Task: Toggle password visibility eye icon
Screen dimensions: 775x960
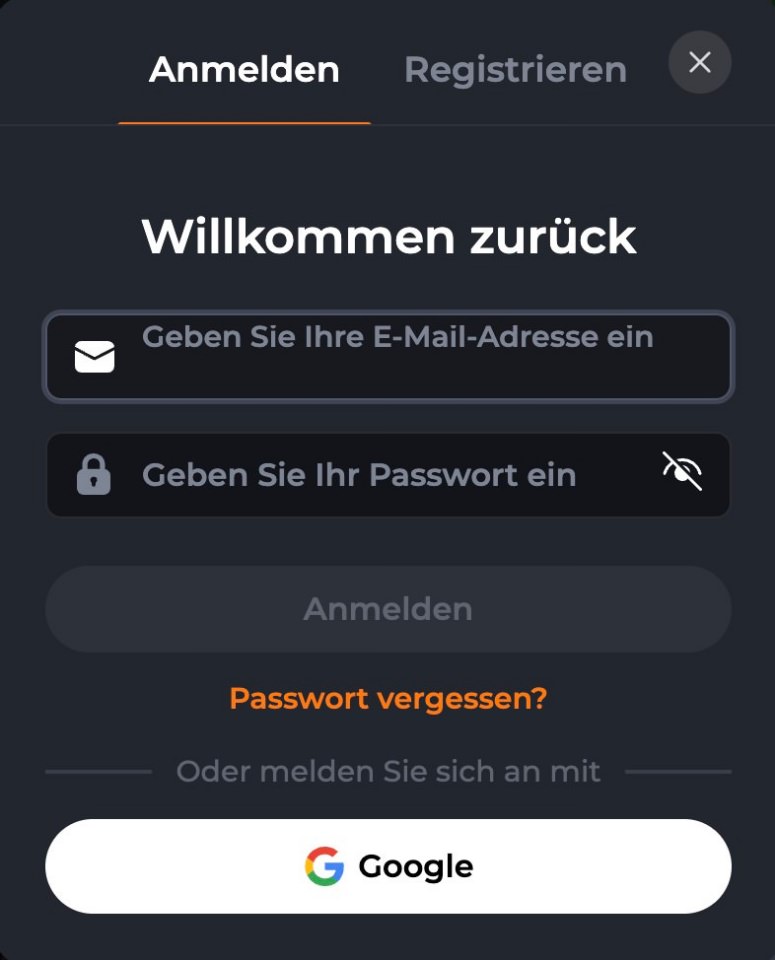Action: pyautogui.click(x=682, y=471)
